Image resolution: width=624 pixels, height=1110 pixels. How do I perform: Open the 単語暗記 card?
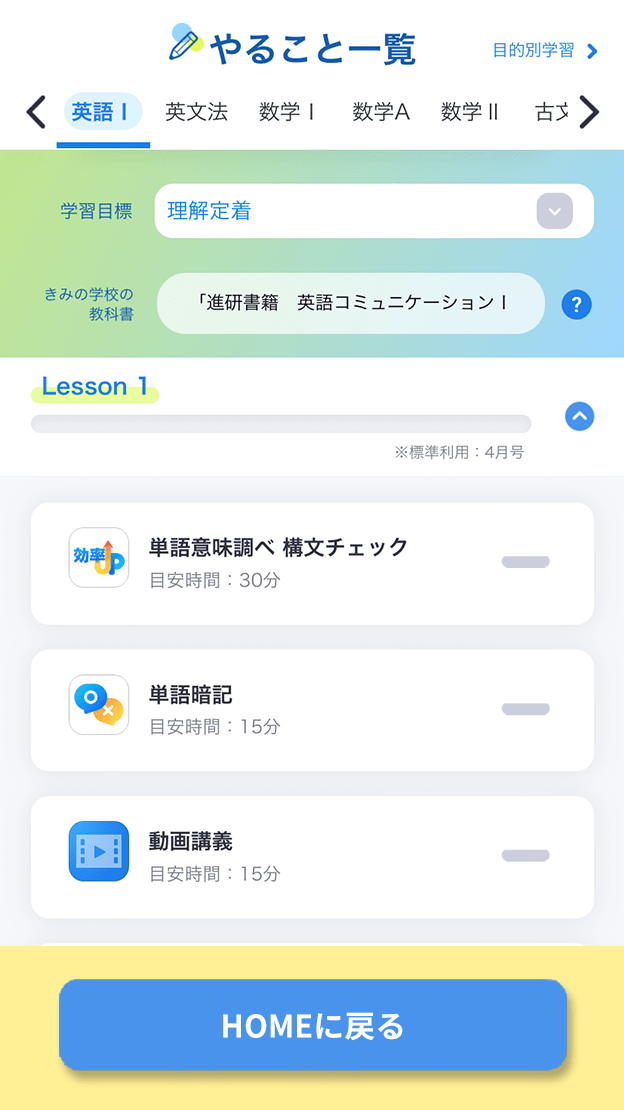click(312, 710)
